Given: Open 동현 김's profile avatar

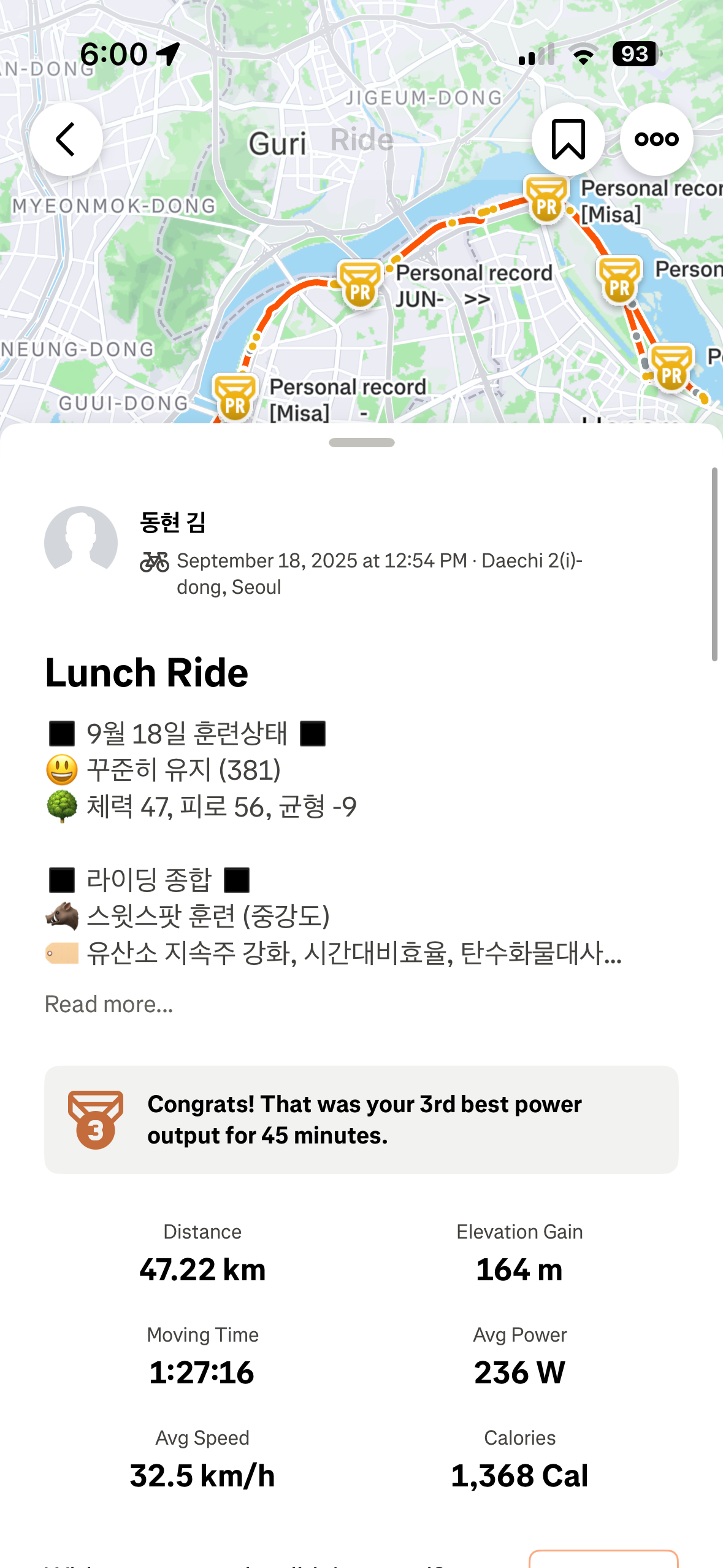Looking at the screenshot, I should coord(81,543).
